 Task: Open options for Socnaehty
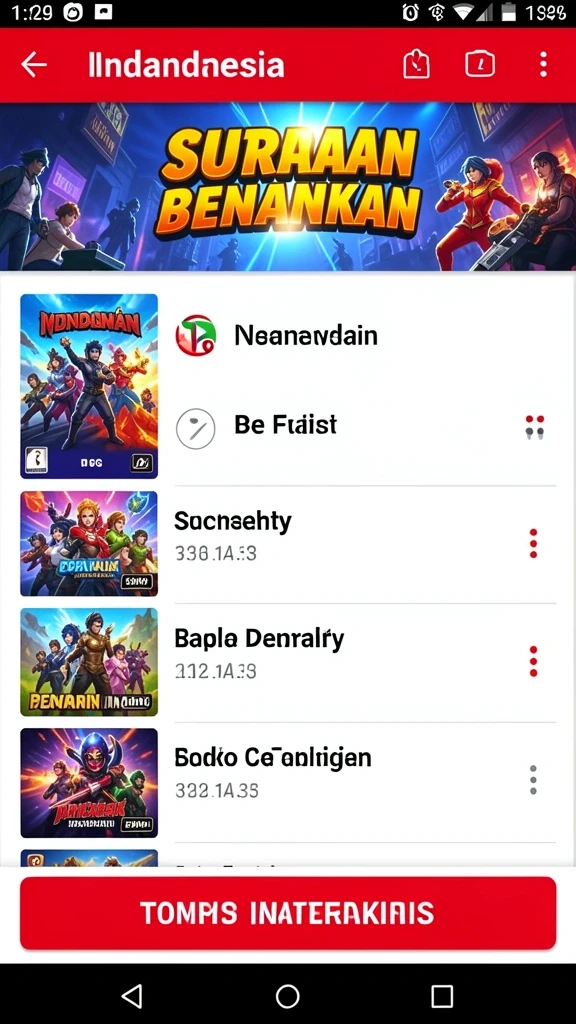[533, 543]
